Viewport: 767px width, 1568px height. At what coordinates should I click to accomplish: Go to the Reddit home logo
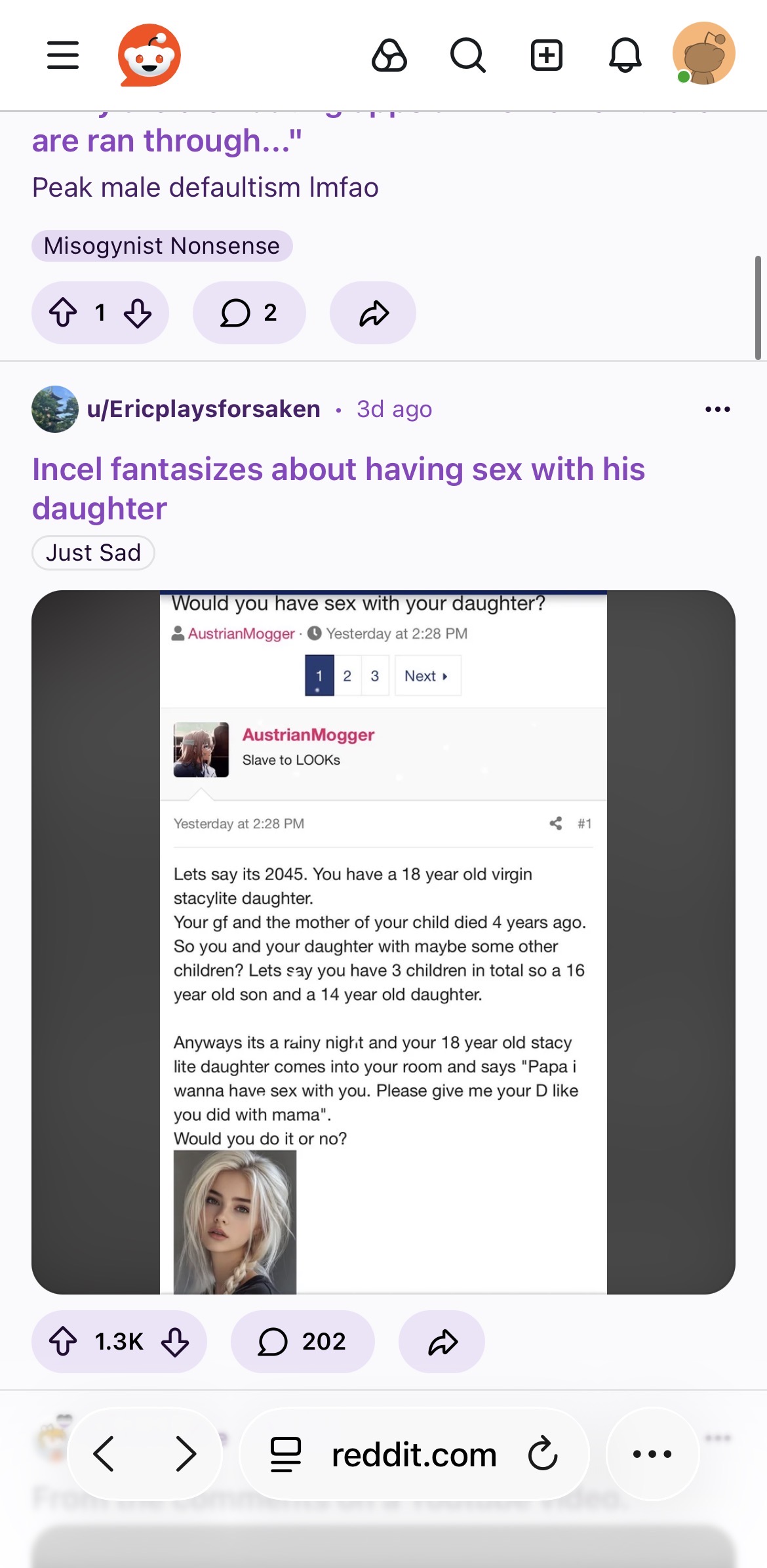[x=149, y=55]
